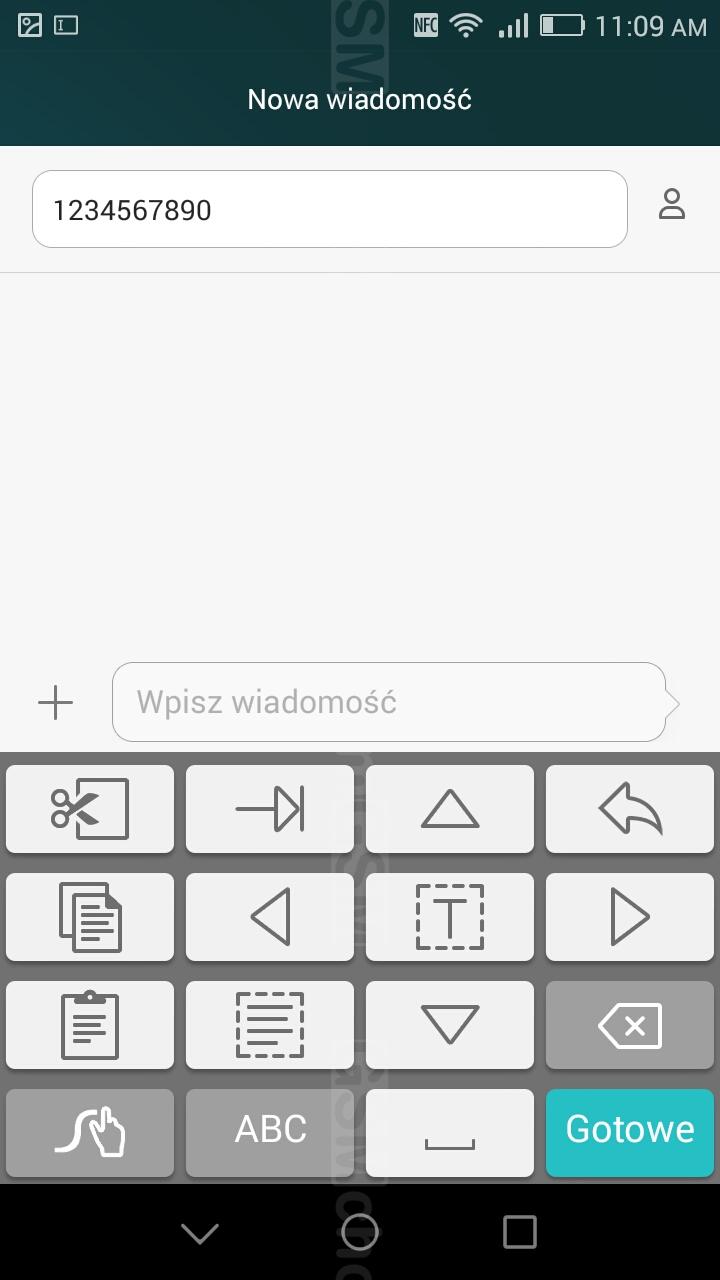Cut text with the scissors key
The height and width of the screenshot is (1280, 720).
pos(90,809)
